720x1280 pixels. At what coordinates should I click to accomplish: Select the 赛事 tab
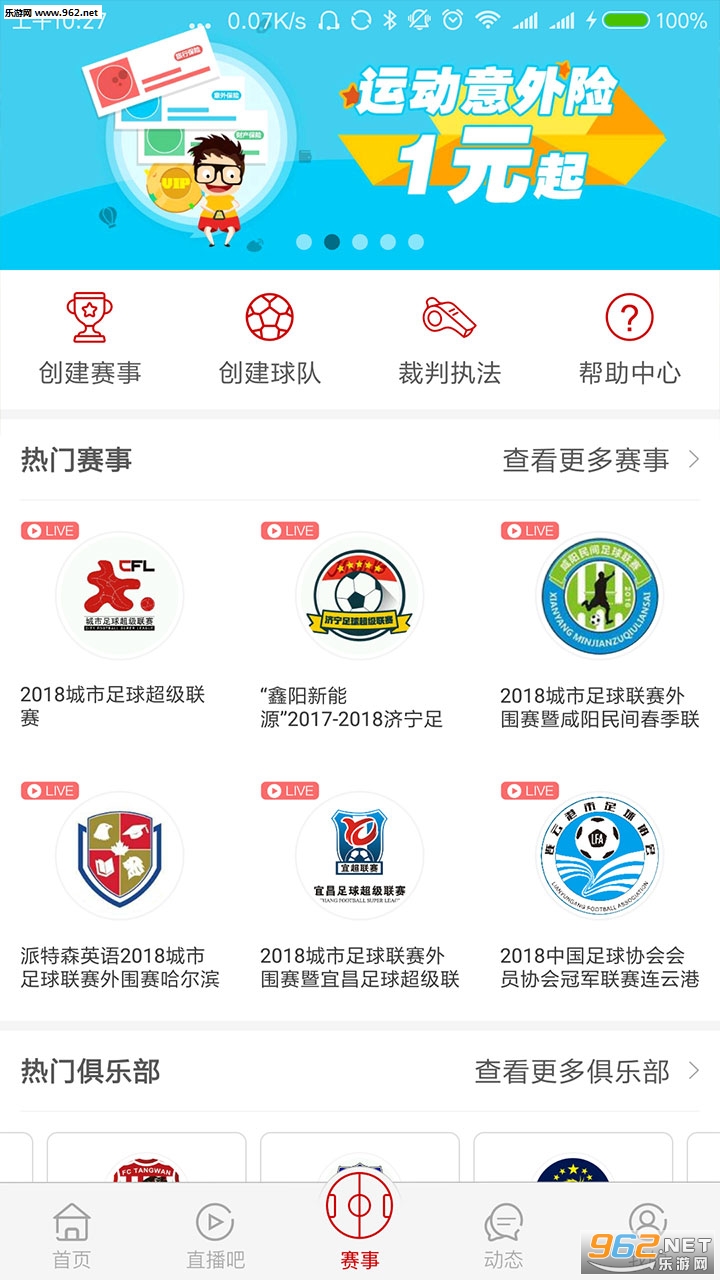(x=360, y=1225)
